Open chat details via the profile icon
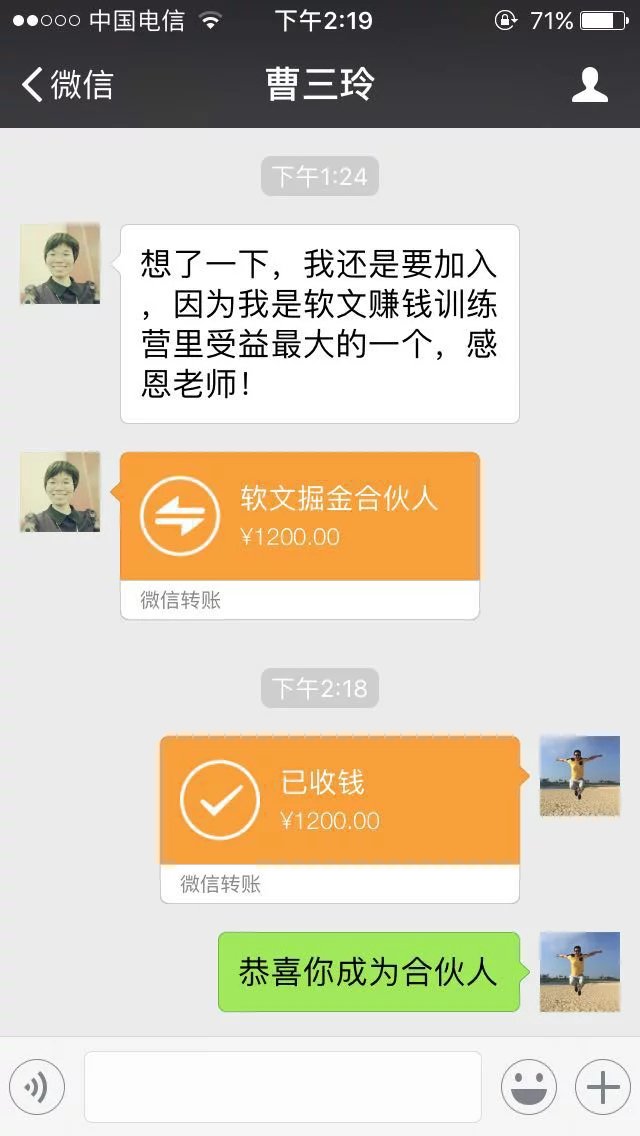This screenshot has height=1136, width=640. (x=589, y=85)
